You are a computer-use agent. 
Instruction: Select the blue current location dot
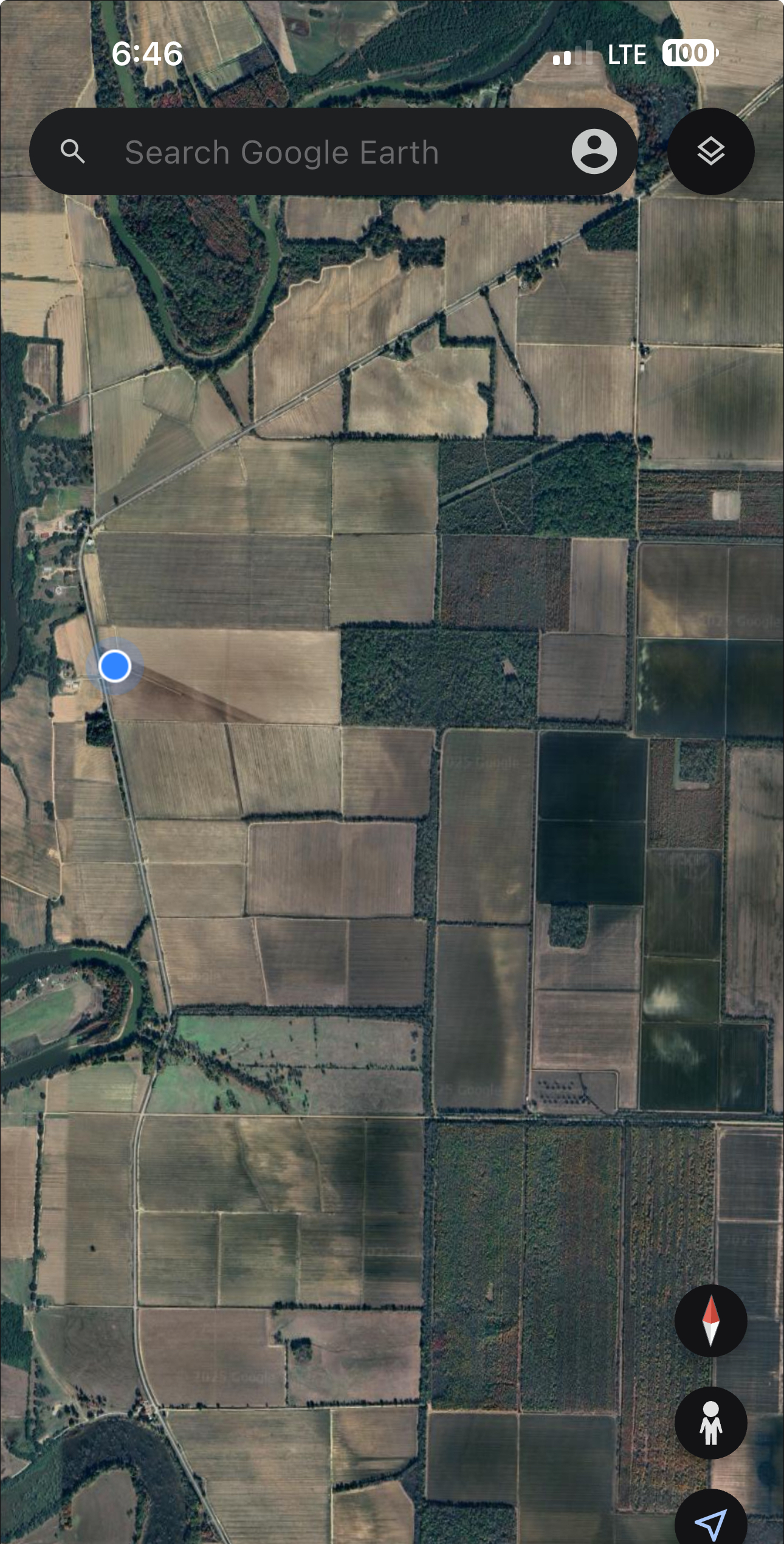[115, 665]
